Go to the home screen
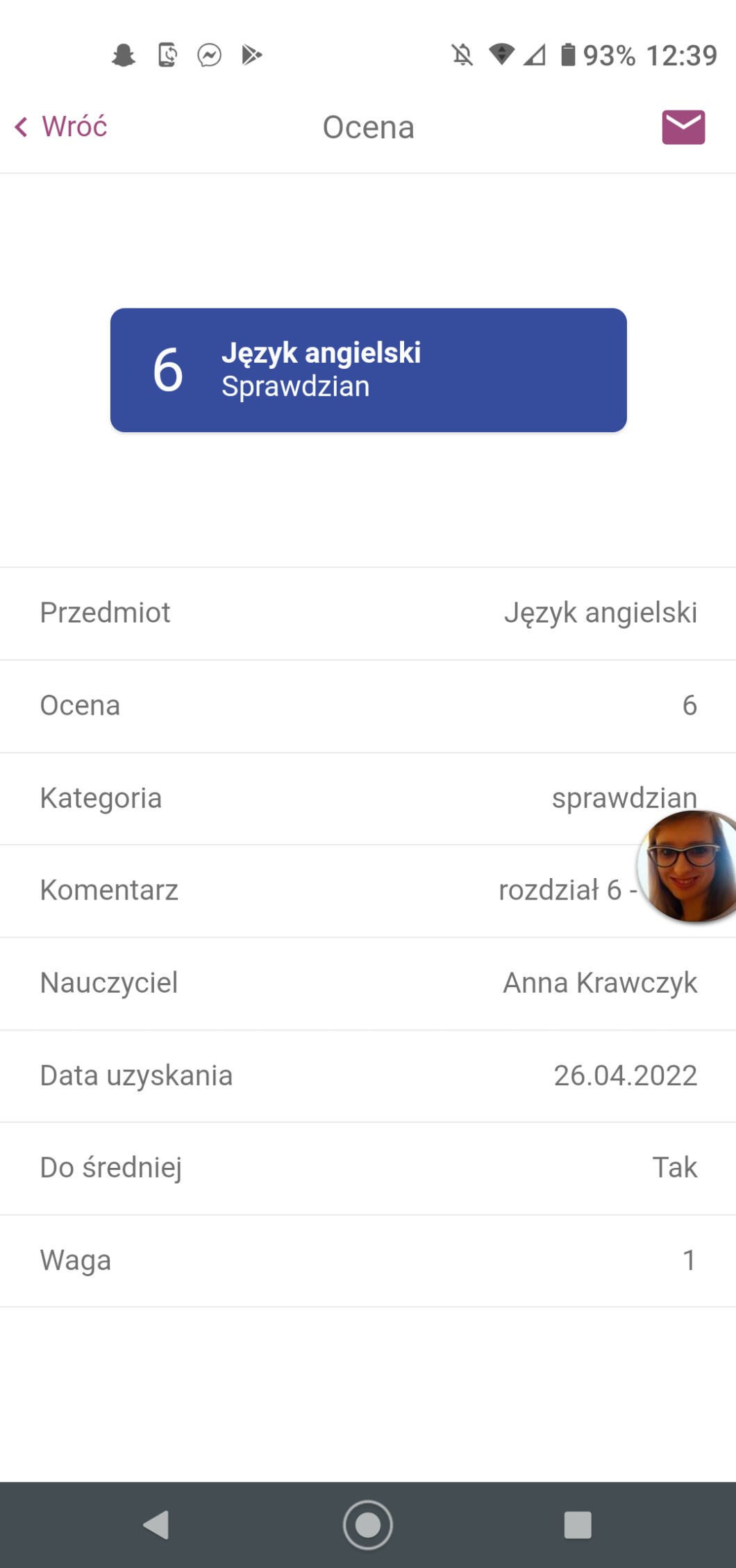The height and width of the screenshot is (1568, 736). pyautogui.click(x=368, y=1524)
